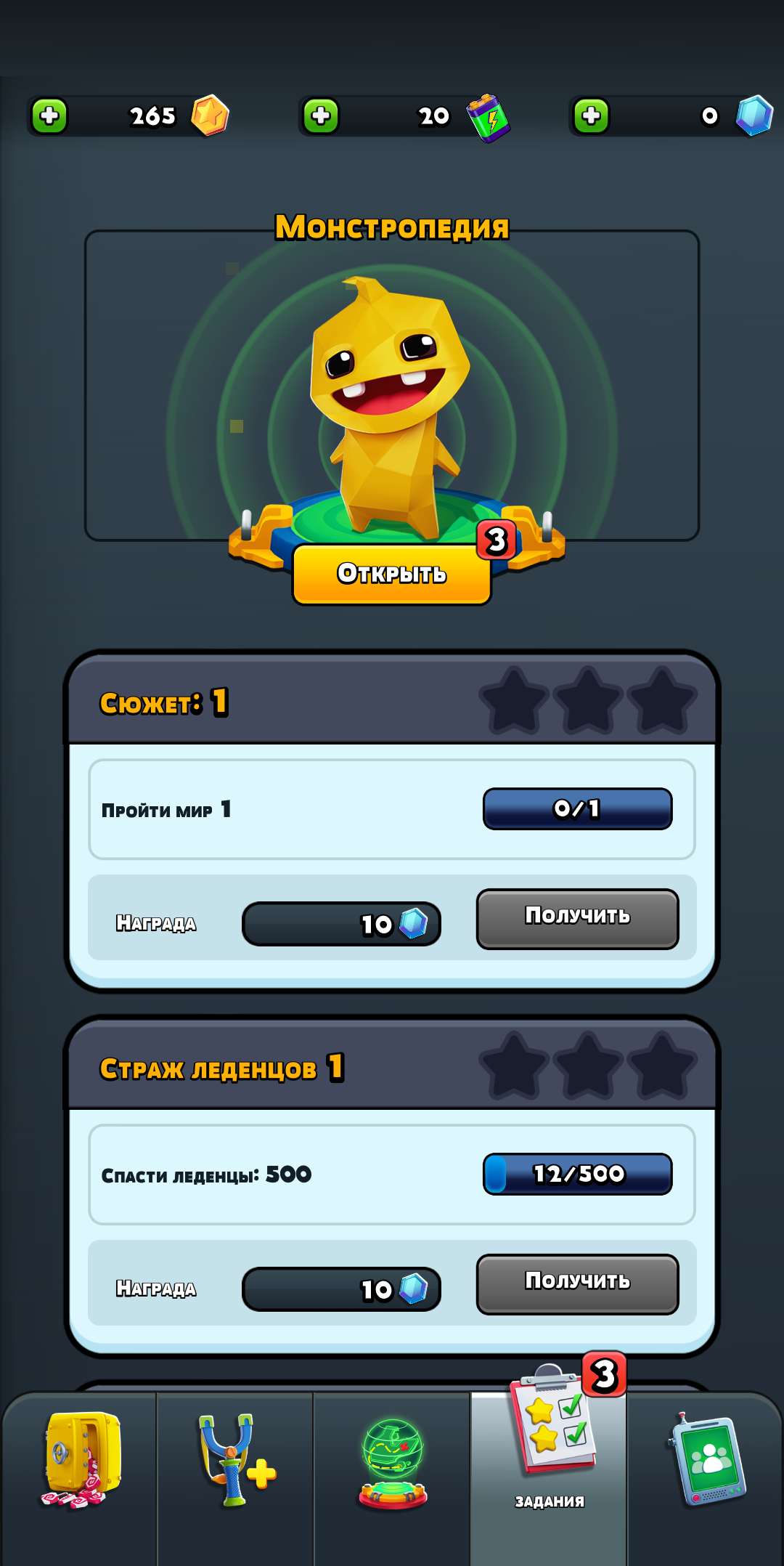This screenshot has height=1566, width=784.
Task: Add more gold coins with the plus
Action: click(49, 115)
